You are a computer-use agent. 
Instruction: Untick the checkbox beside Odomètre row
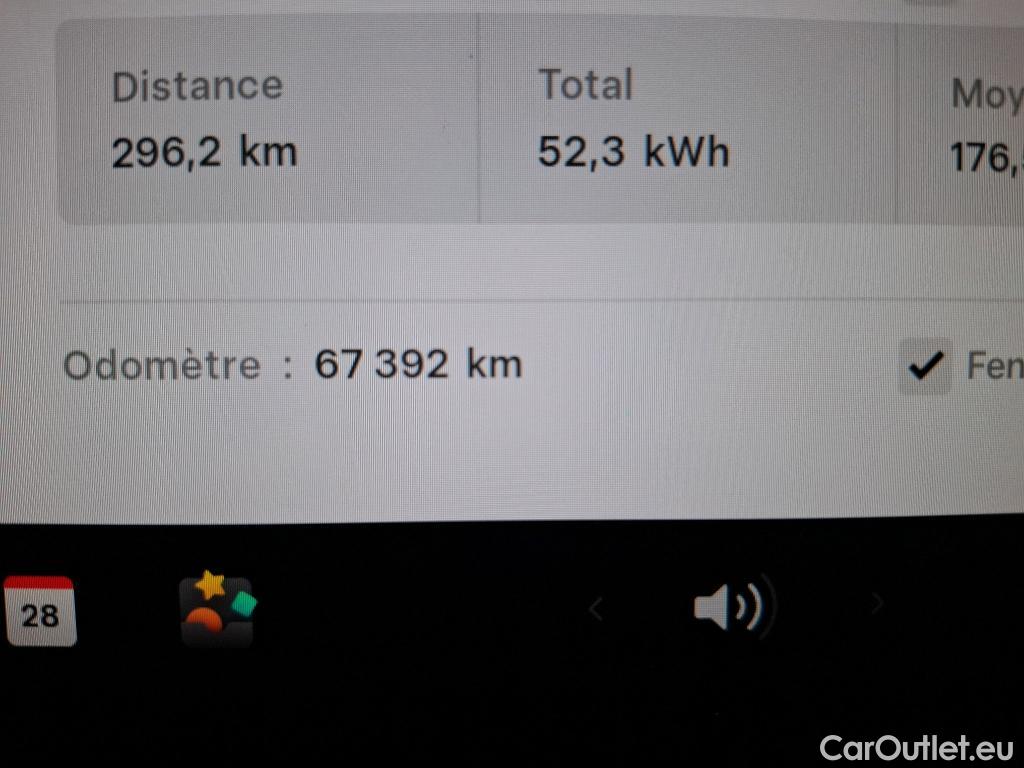[924, 367]
